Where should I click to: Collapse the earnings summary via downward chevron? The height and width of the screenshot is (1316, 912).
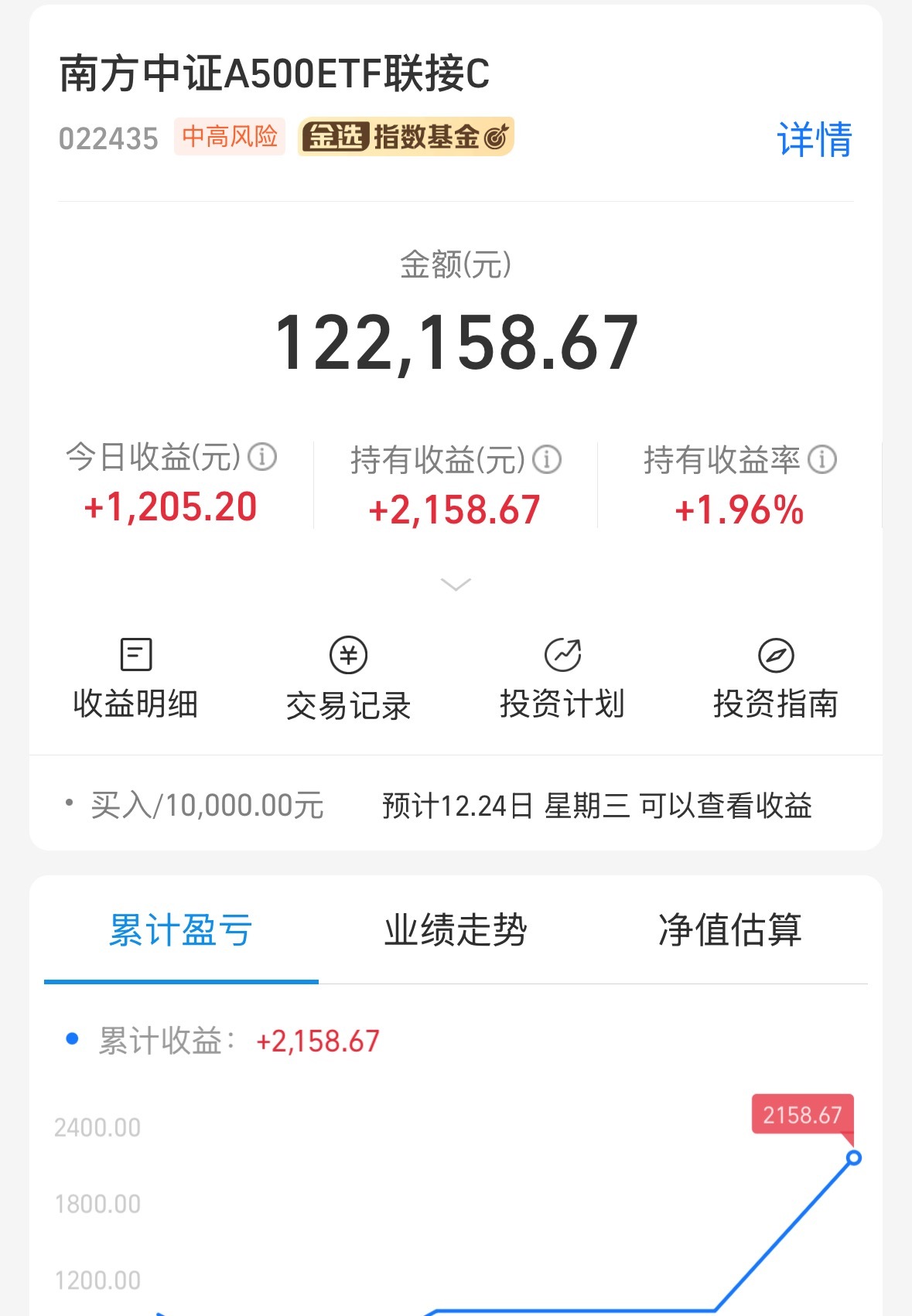[456, 582]
